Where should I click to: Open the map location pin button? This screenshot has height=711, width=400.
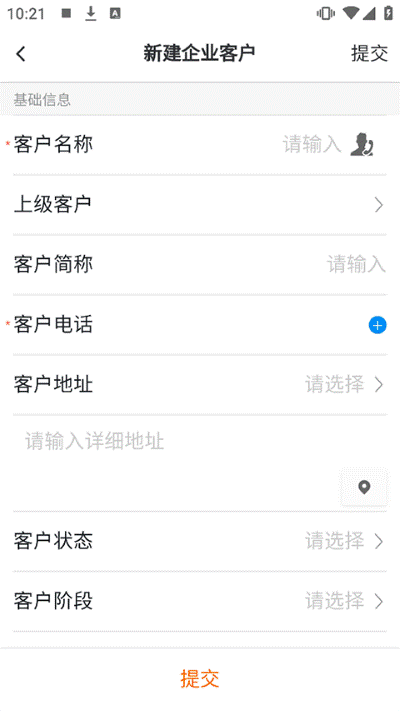pos(364,487)
